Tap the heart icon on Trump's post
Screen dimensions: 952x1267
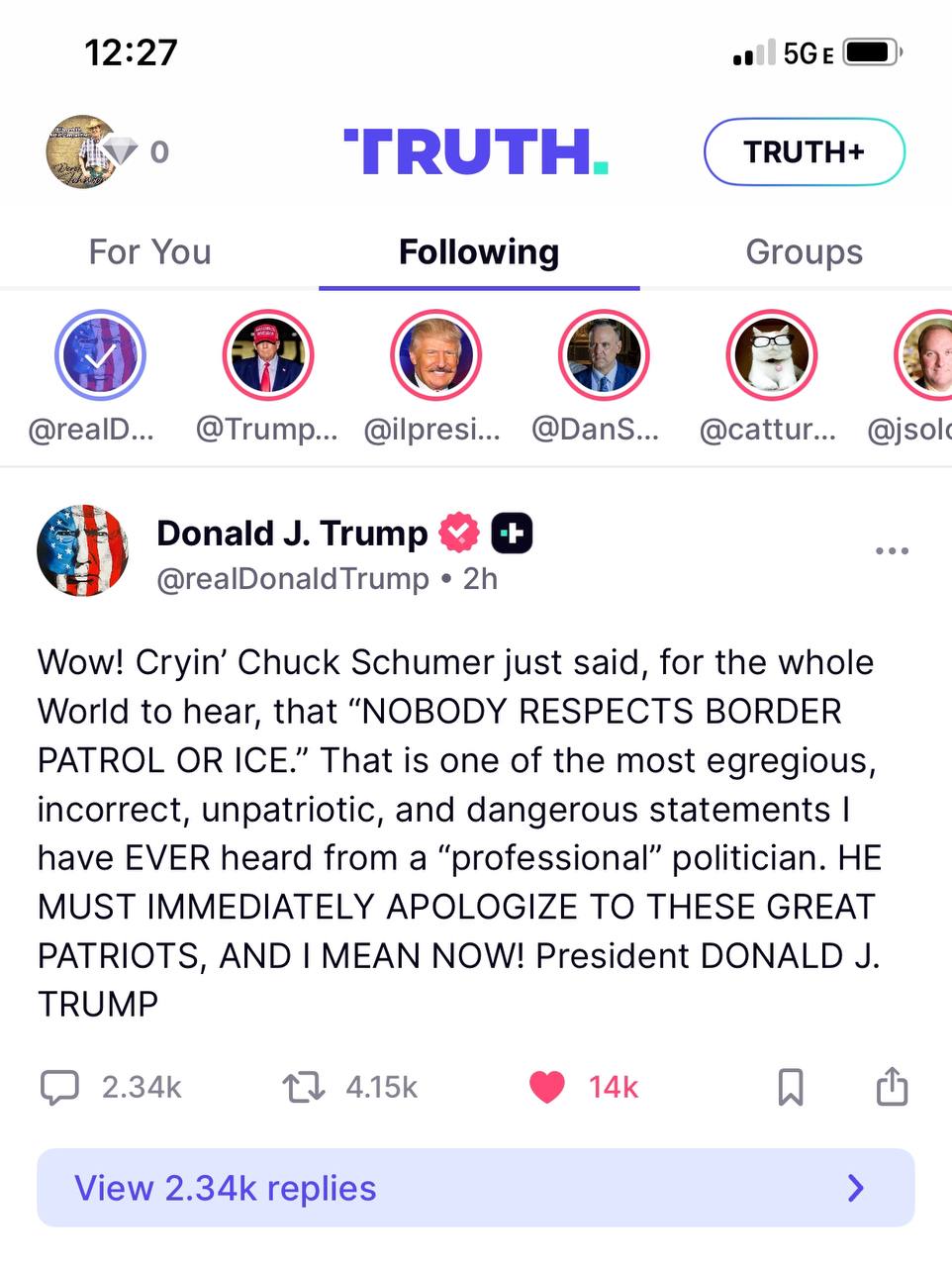click(547, 1087)
